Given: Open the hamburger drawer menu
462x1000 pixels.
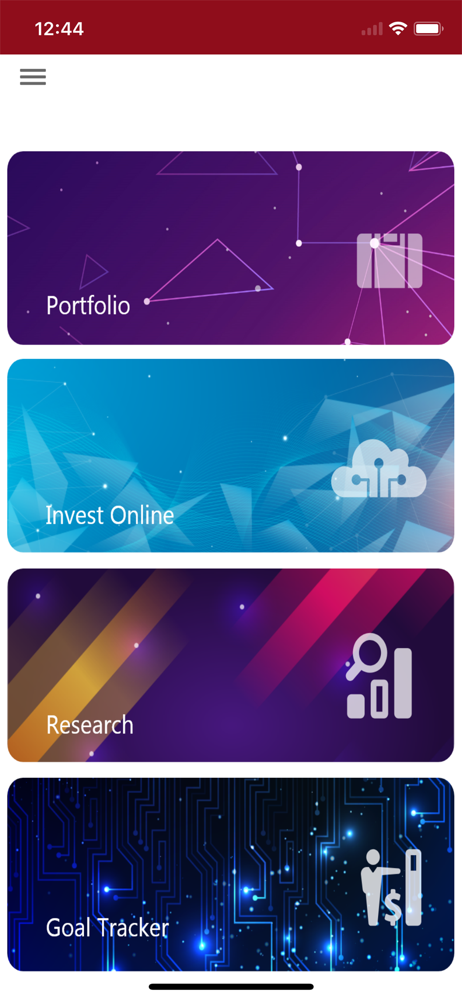Looking at the screenshot, I should click(x=33, y=77).
